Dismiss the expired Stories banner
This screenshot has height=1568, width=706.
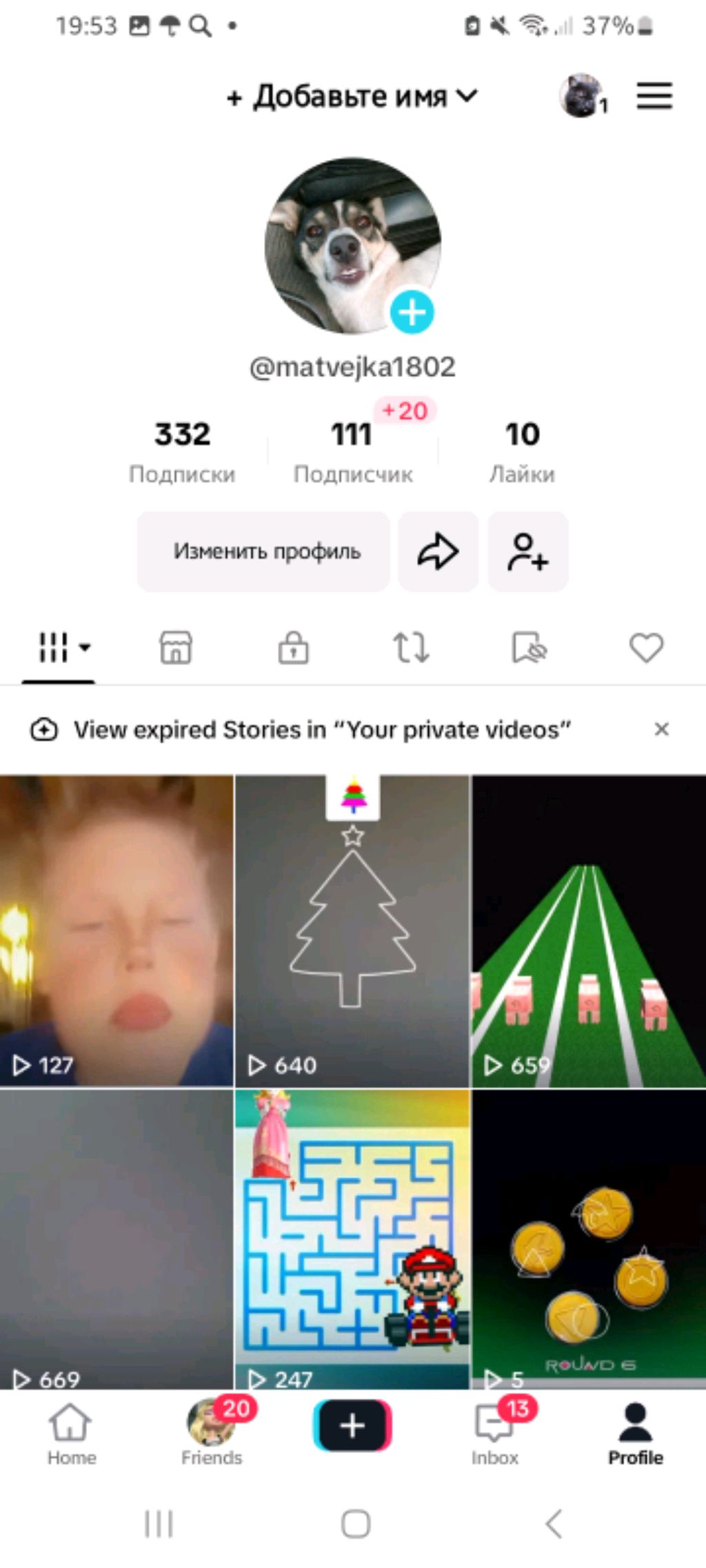[661, 729]
